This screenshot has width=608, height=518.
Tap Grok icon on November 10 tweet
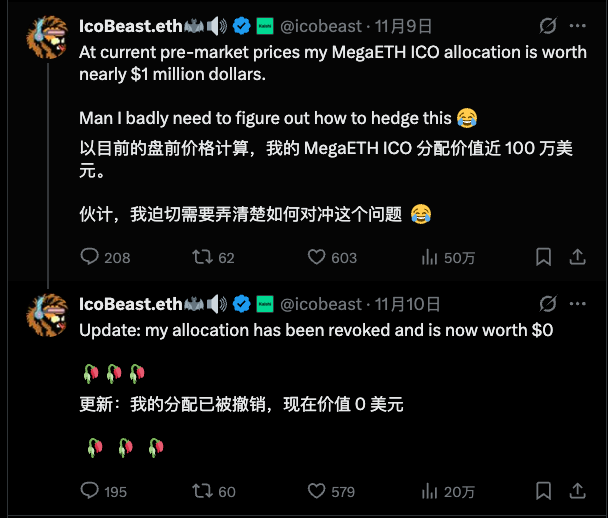pos(547,304)
